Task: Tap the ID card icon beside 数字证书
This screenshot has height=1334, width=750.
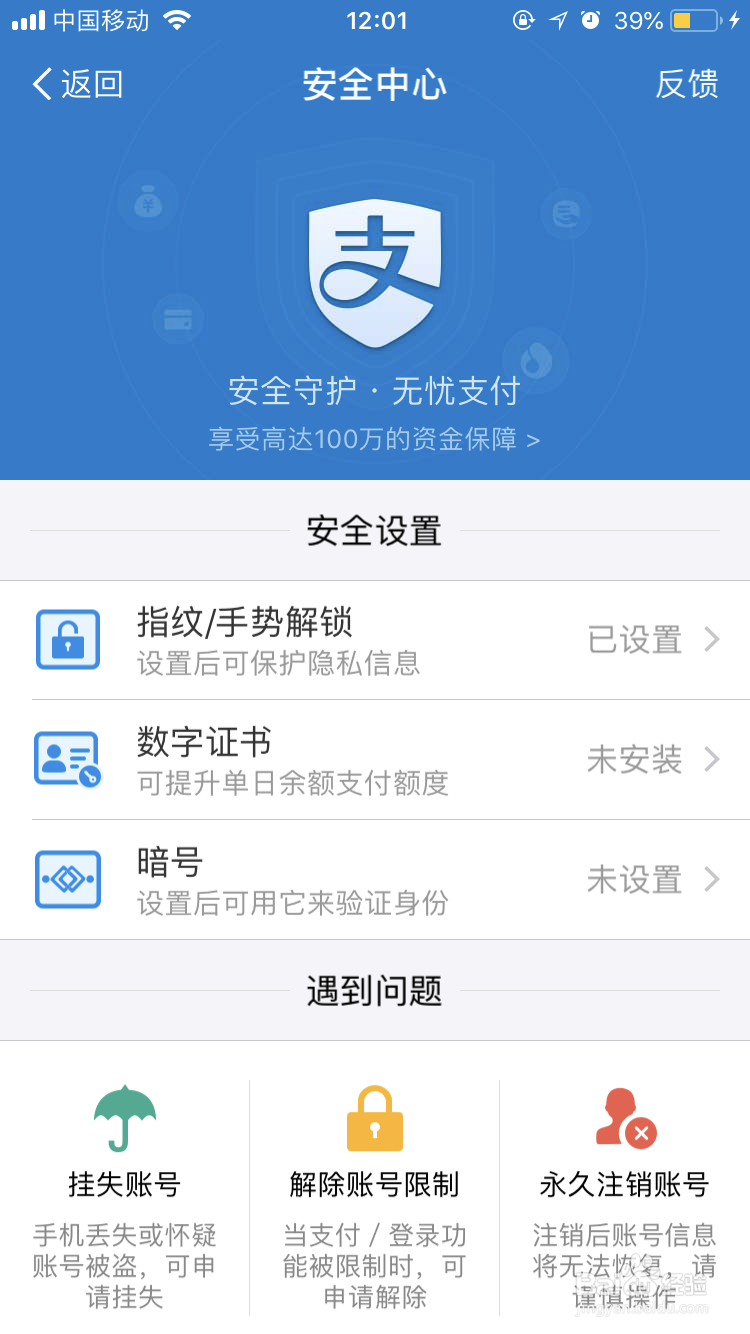Action: coord(67,759)
